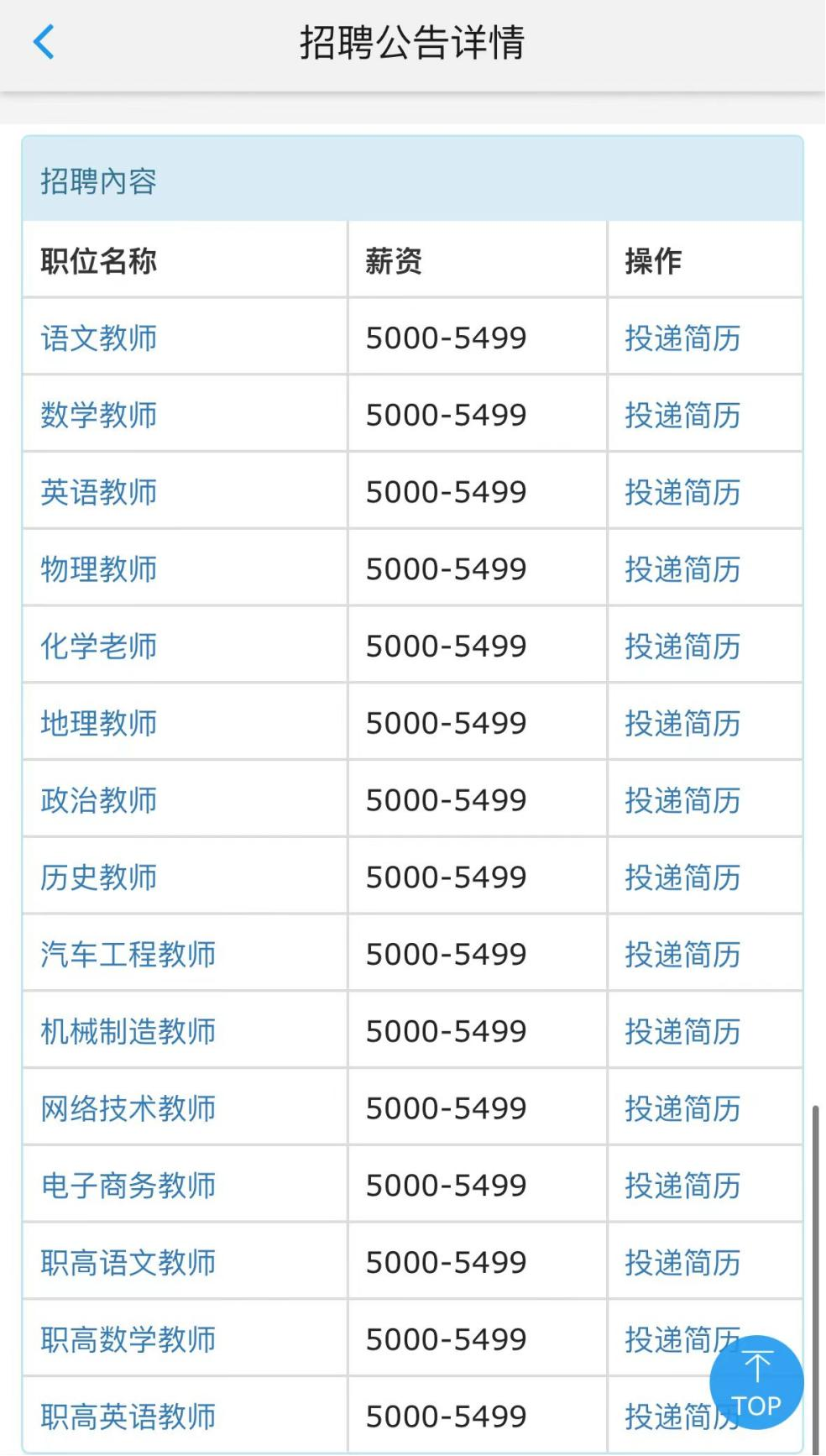Submit resume for 英语教师
The height and width of the screenshot is (1456, 826).
coord(682,492)
